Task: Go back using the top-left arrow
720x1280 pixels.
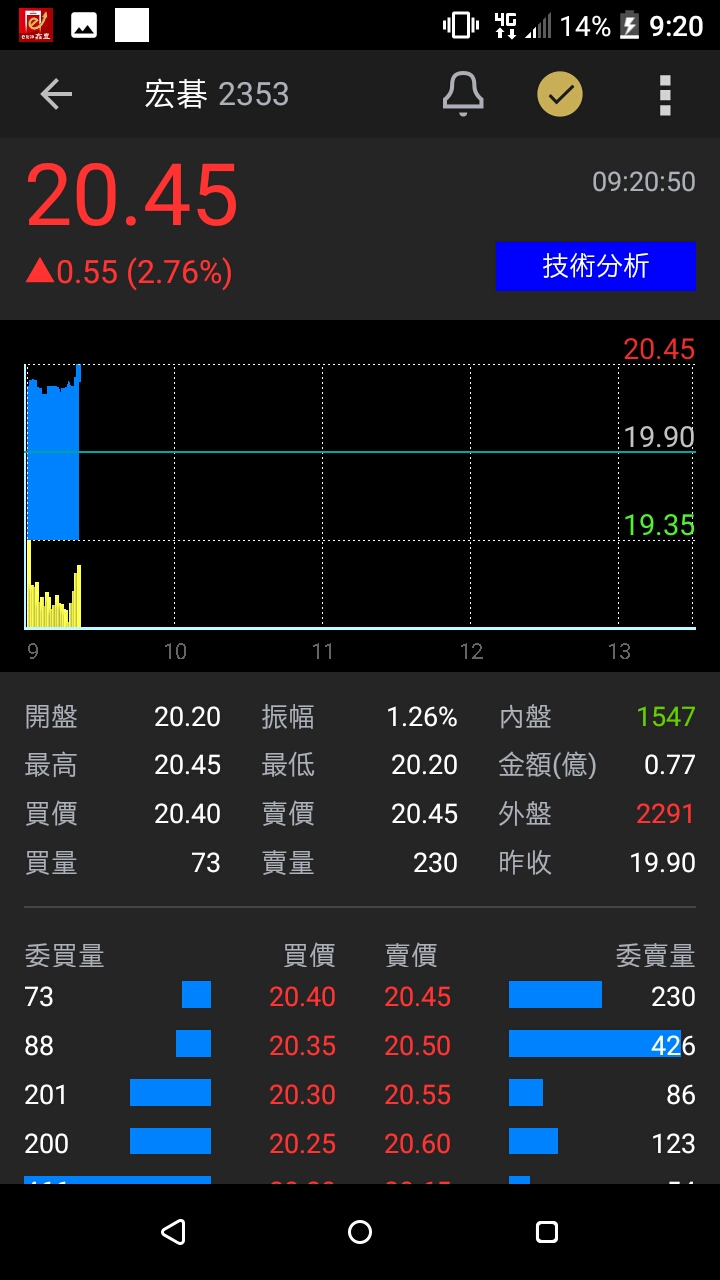Action: point(56,95)
